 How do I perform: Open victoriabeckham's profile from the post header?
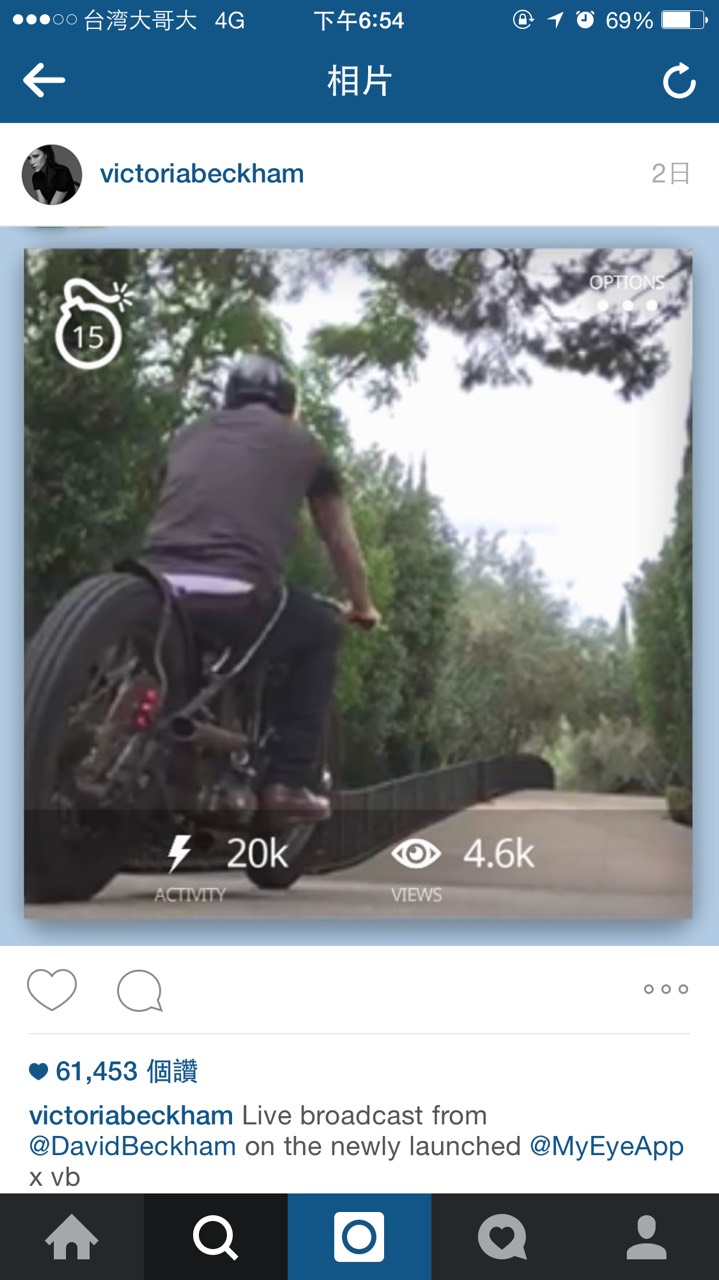click(202, 174)
